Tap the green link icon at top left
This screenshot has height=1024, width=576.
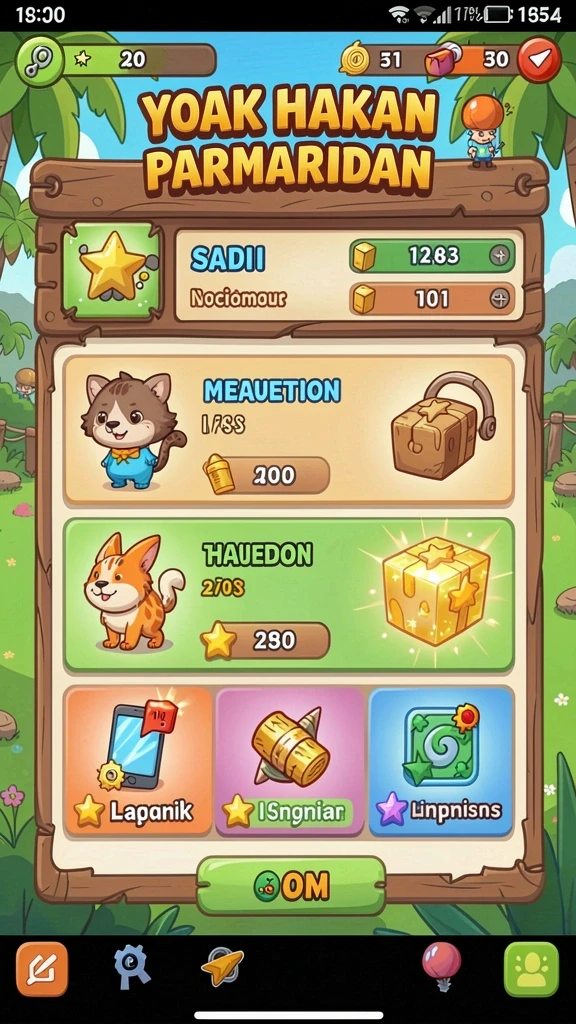tap(39, 60)
